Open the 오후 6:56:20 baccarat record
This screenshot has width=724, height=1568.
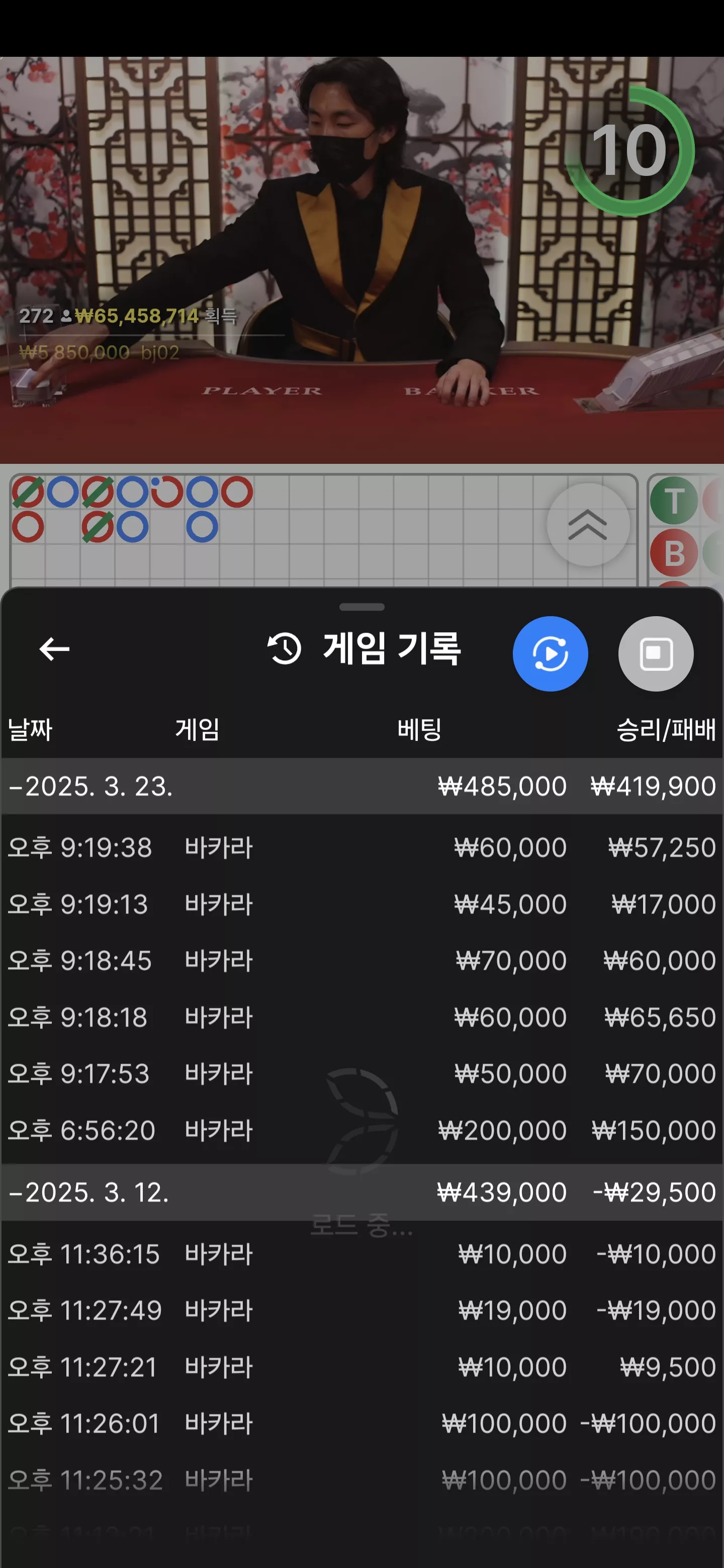click(x=361, y=1130)
